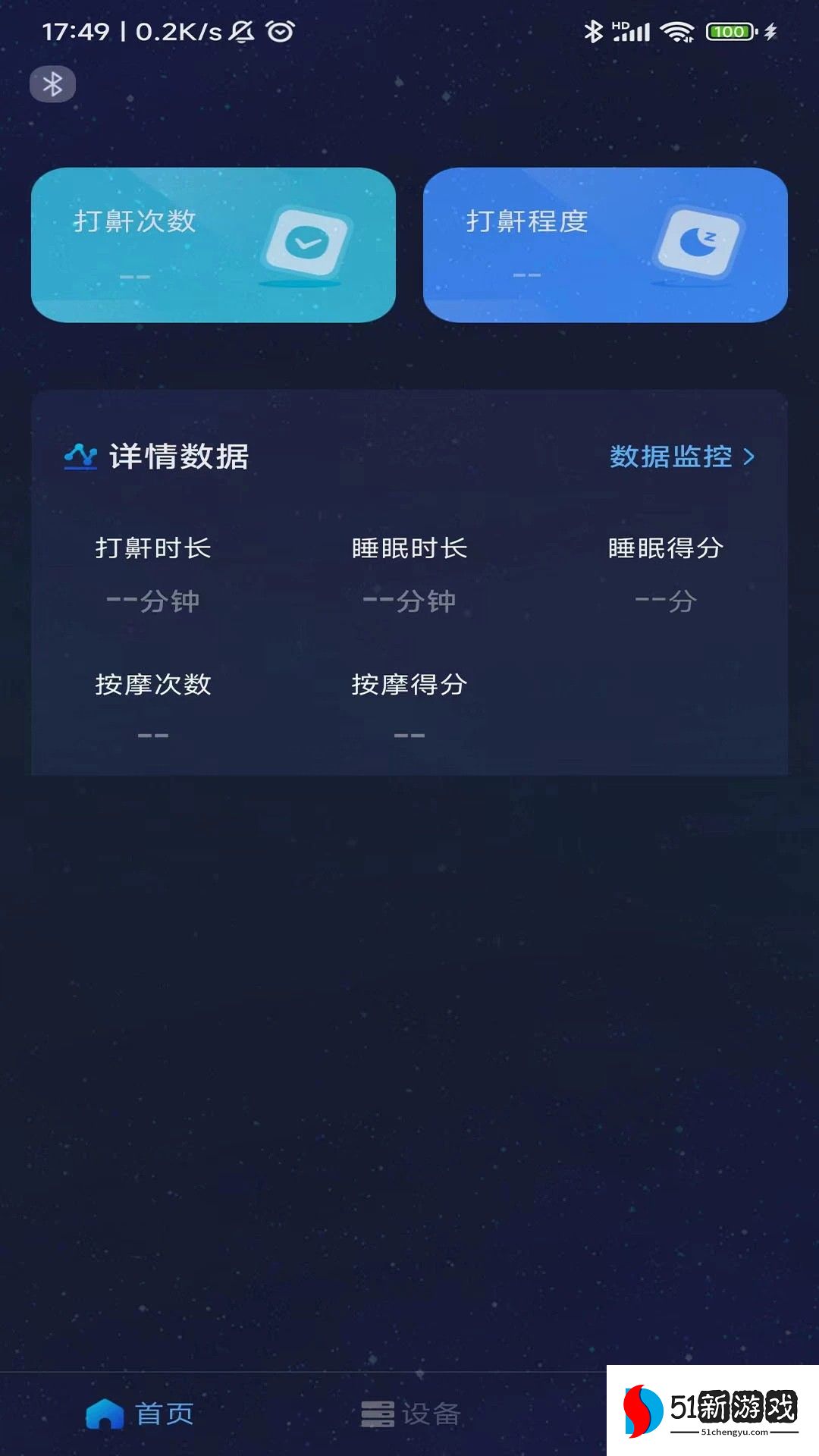Open the 打鼾次数 card

pyautogui.click(x=213, y=245)
